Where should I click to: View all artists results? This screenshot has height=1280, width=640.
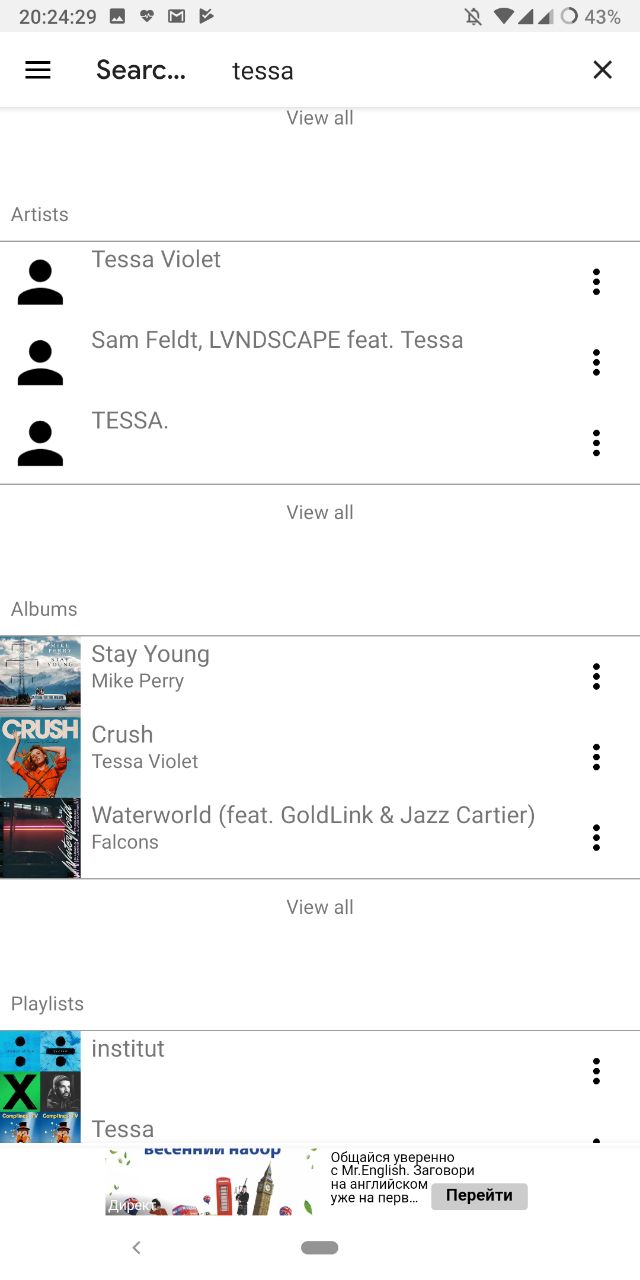pyautogui.click(x=320, y=512)
